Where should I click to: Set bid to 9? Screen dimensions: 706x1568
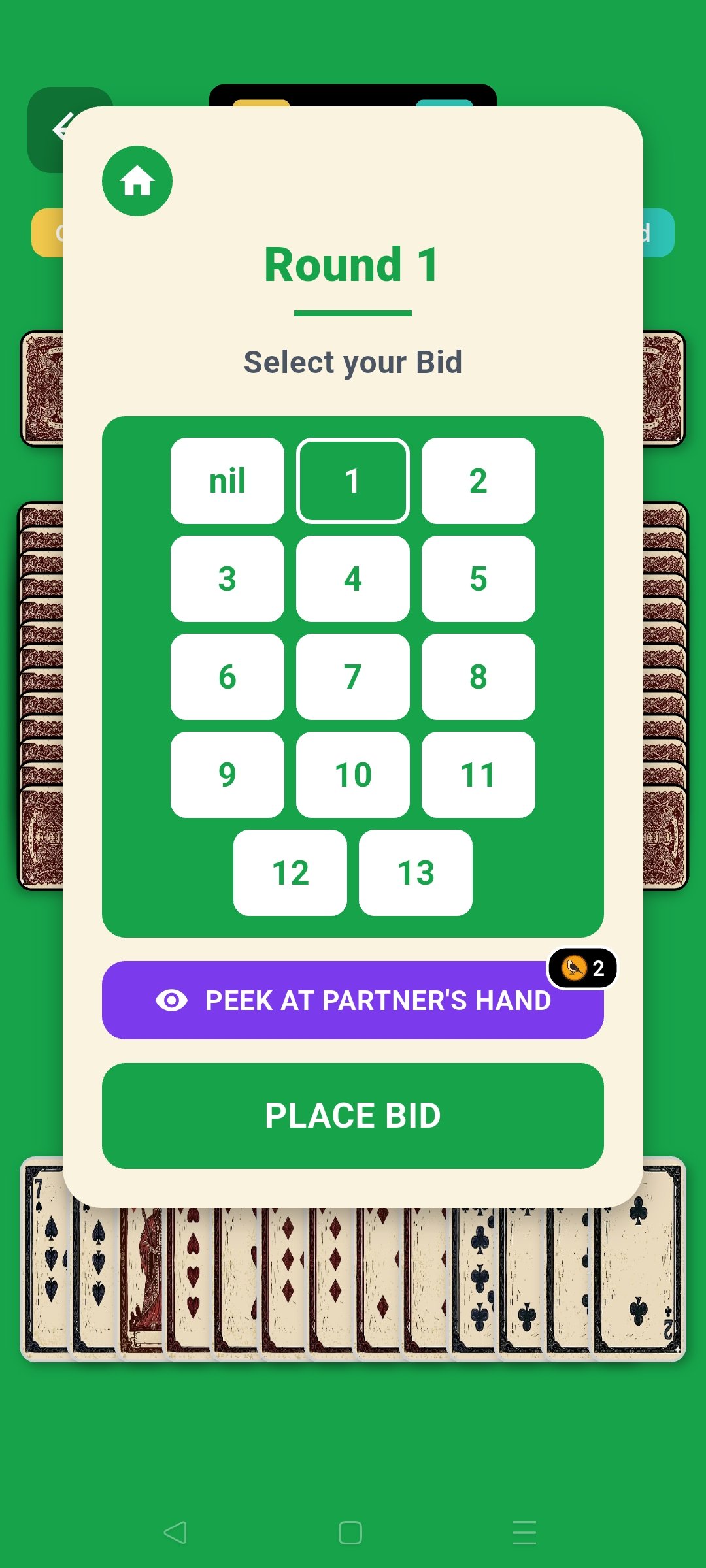pos(227,775)
